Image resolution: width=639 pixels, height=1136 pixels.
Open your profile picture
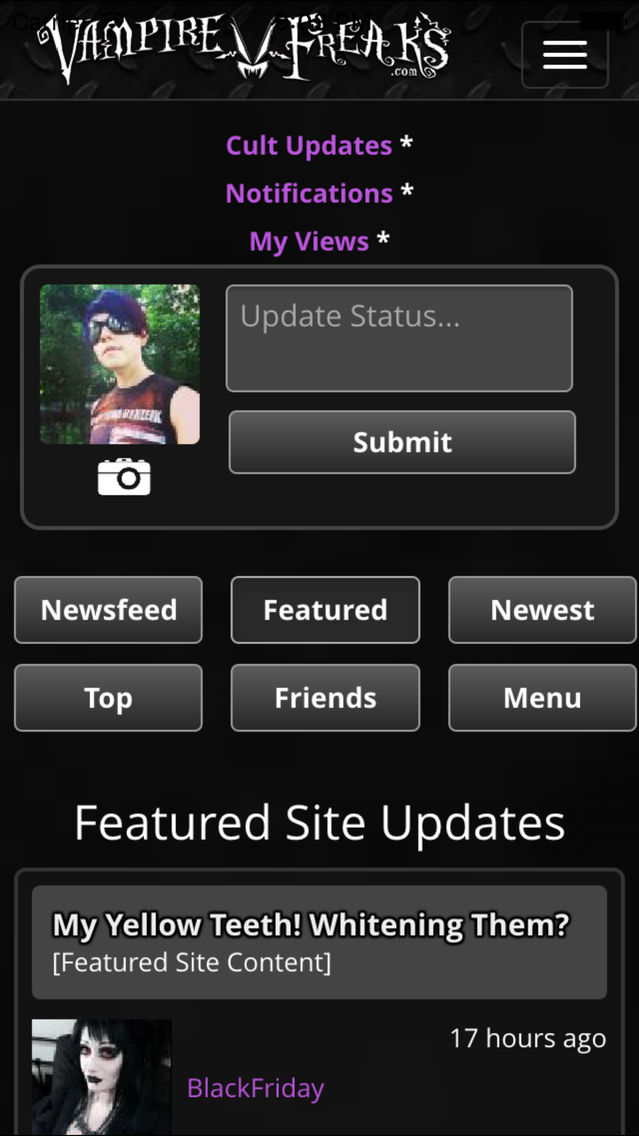click(x=120, y=364)
